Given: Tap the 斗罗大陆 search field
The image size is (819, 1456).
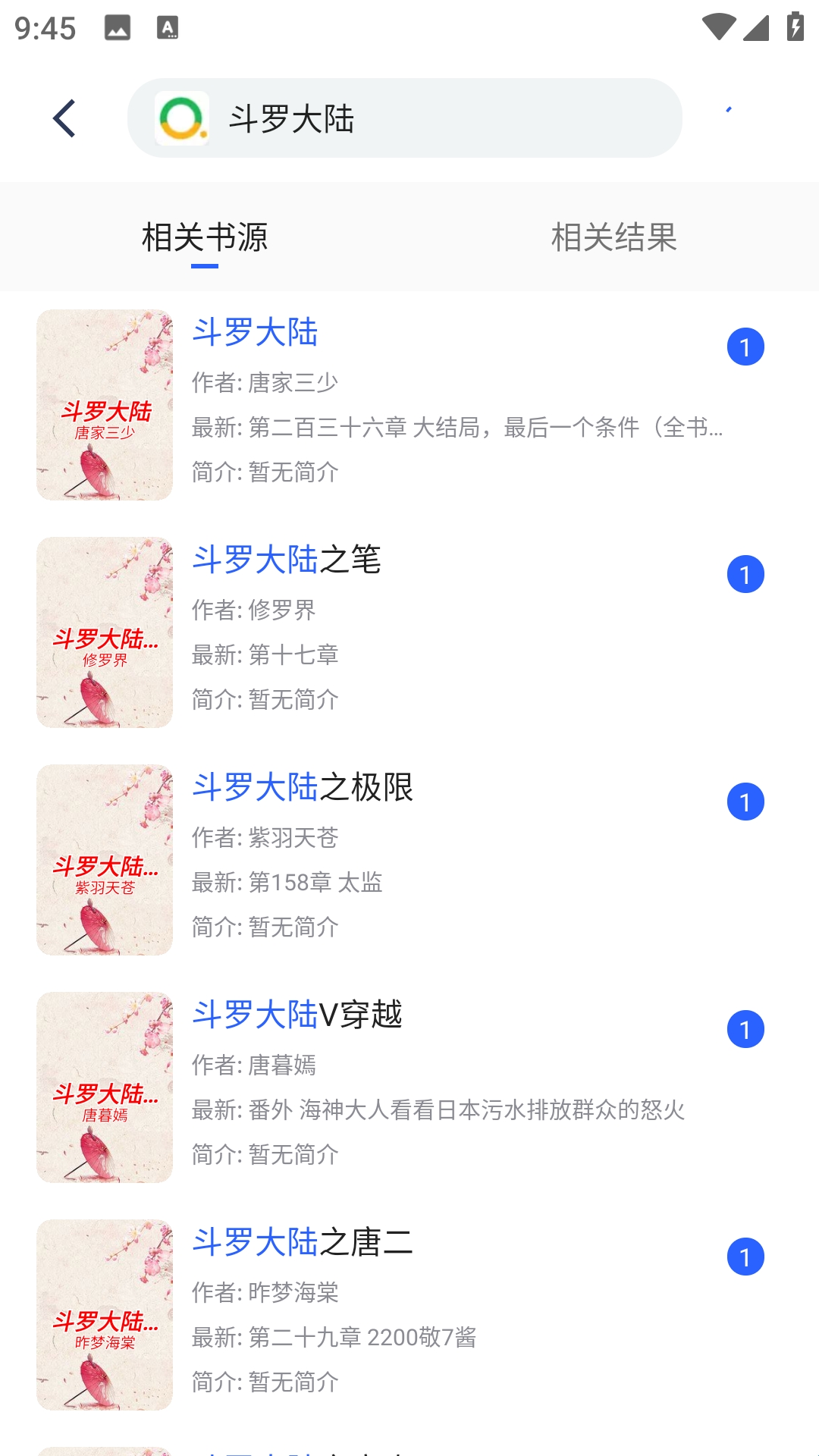Looking at the screenshot, I should coord(440,118).
